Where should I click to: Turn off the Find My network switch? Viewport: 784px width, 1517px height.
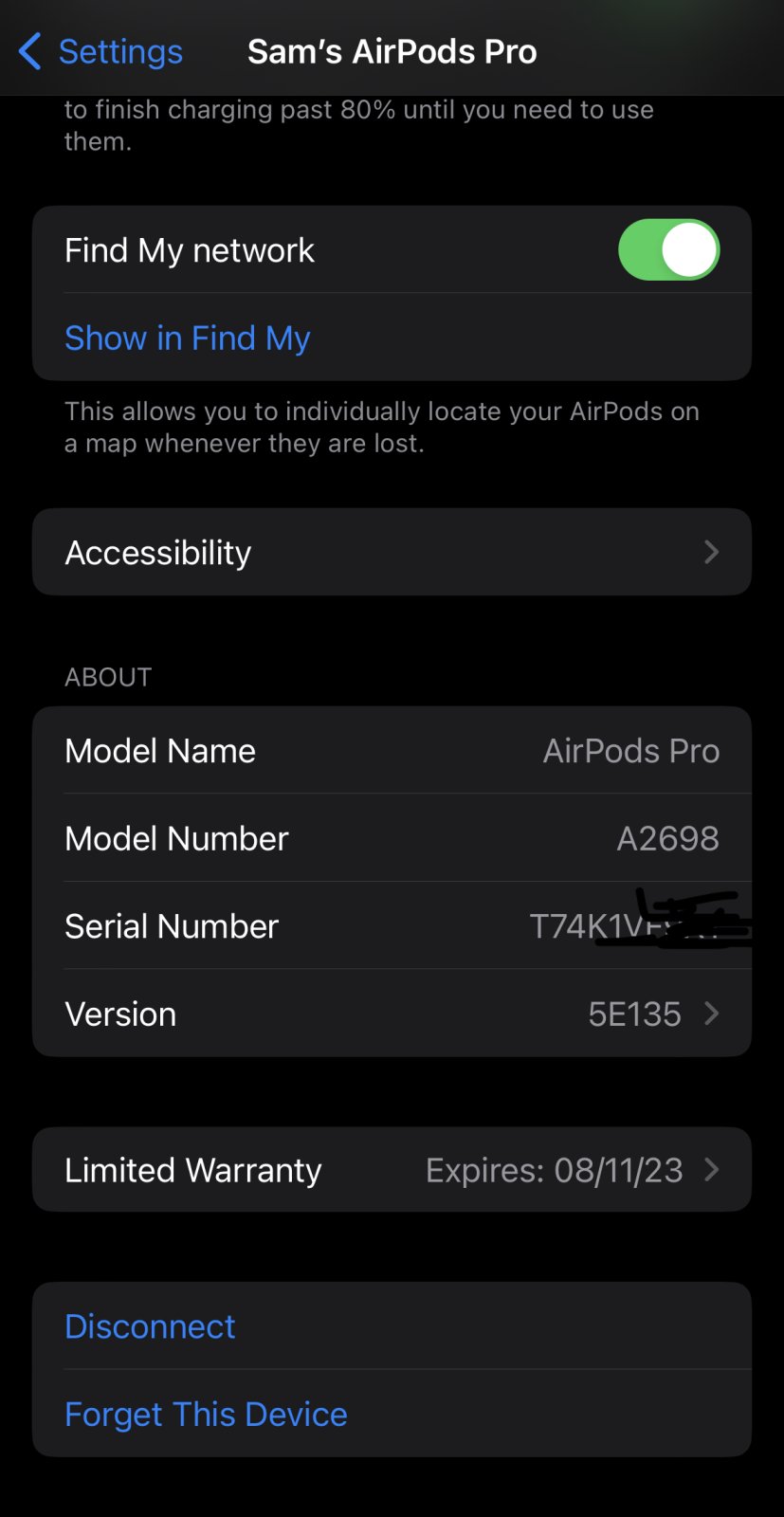[x=668, y=250]
